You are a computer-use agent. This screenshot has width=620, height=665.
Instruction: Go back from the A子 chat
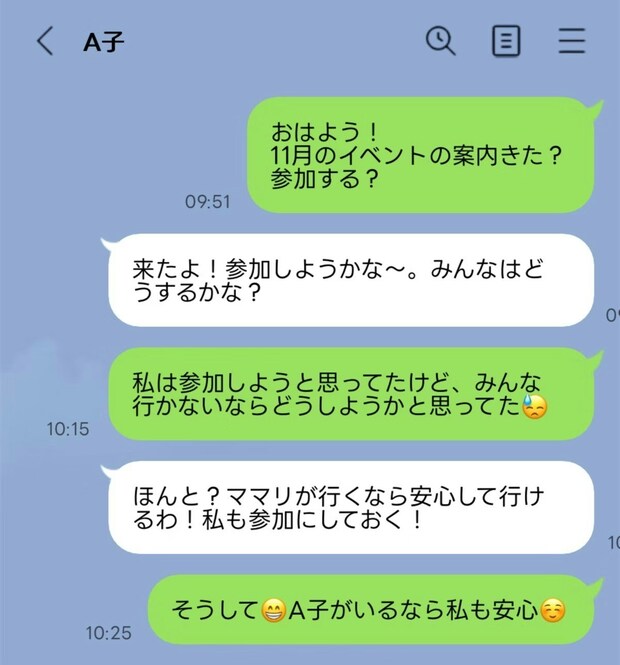(44, 41)
